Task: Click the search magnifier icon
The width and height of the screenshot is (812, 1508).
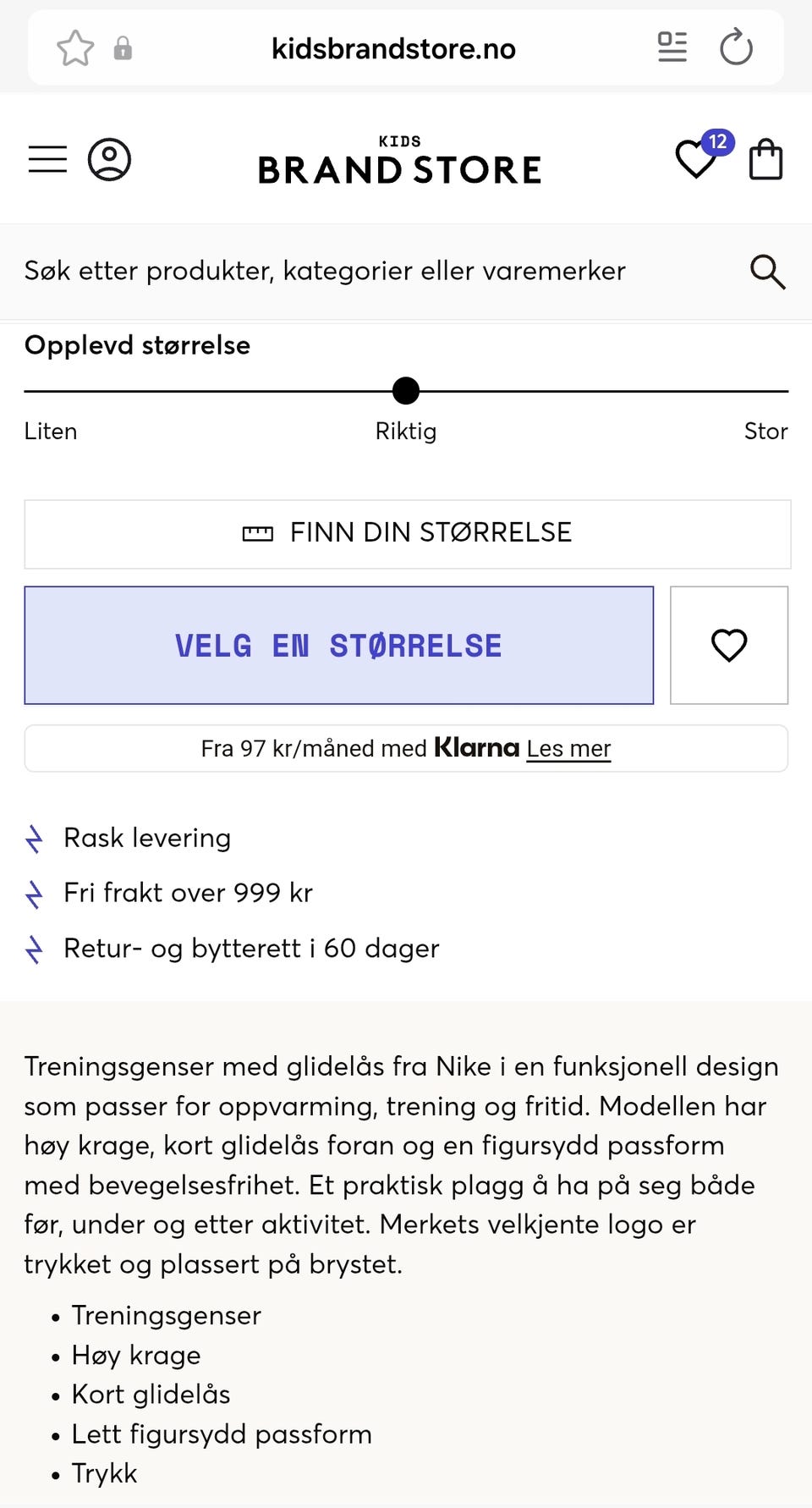Action: tap(768, 271)
